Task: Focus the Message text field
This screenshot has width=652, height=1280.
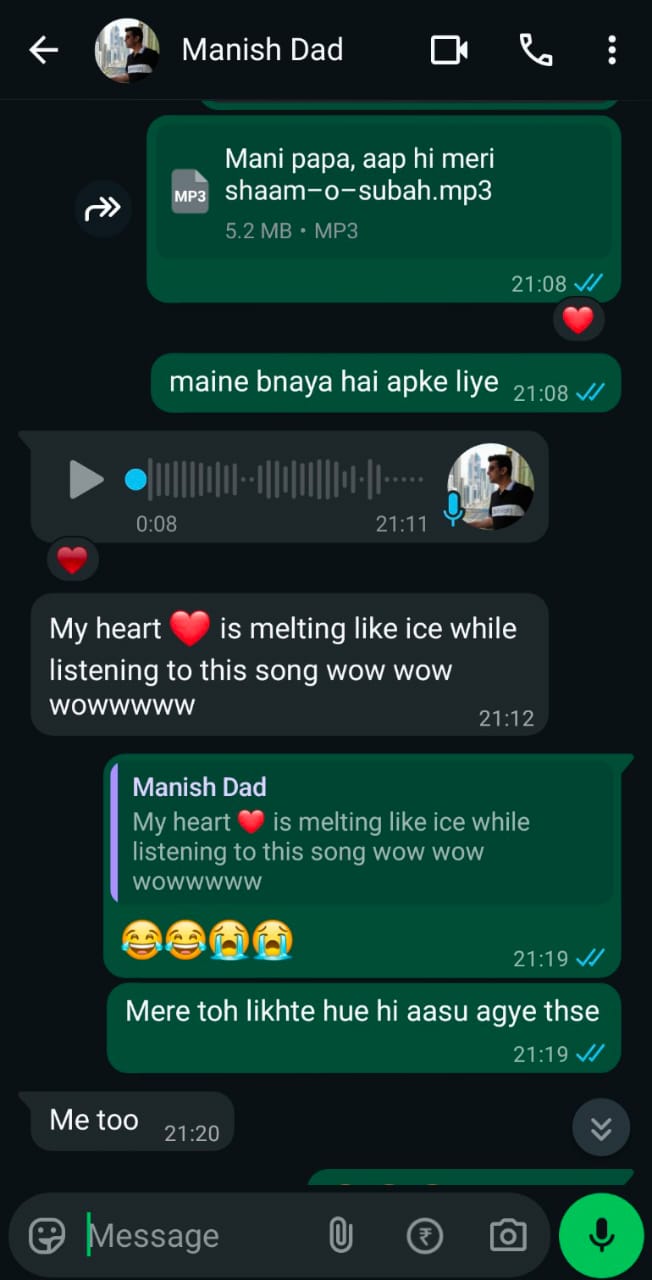Action: pos(200,1236)
